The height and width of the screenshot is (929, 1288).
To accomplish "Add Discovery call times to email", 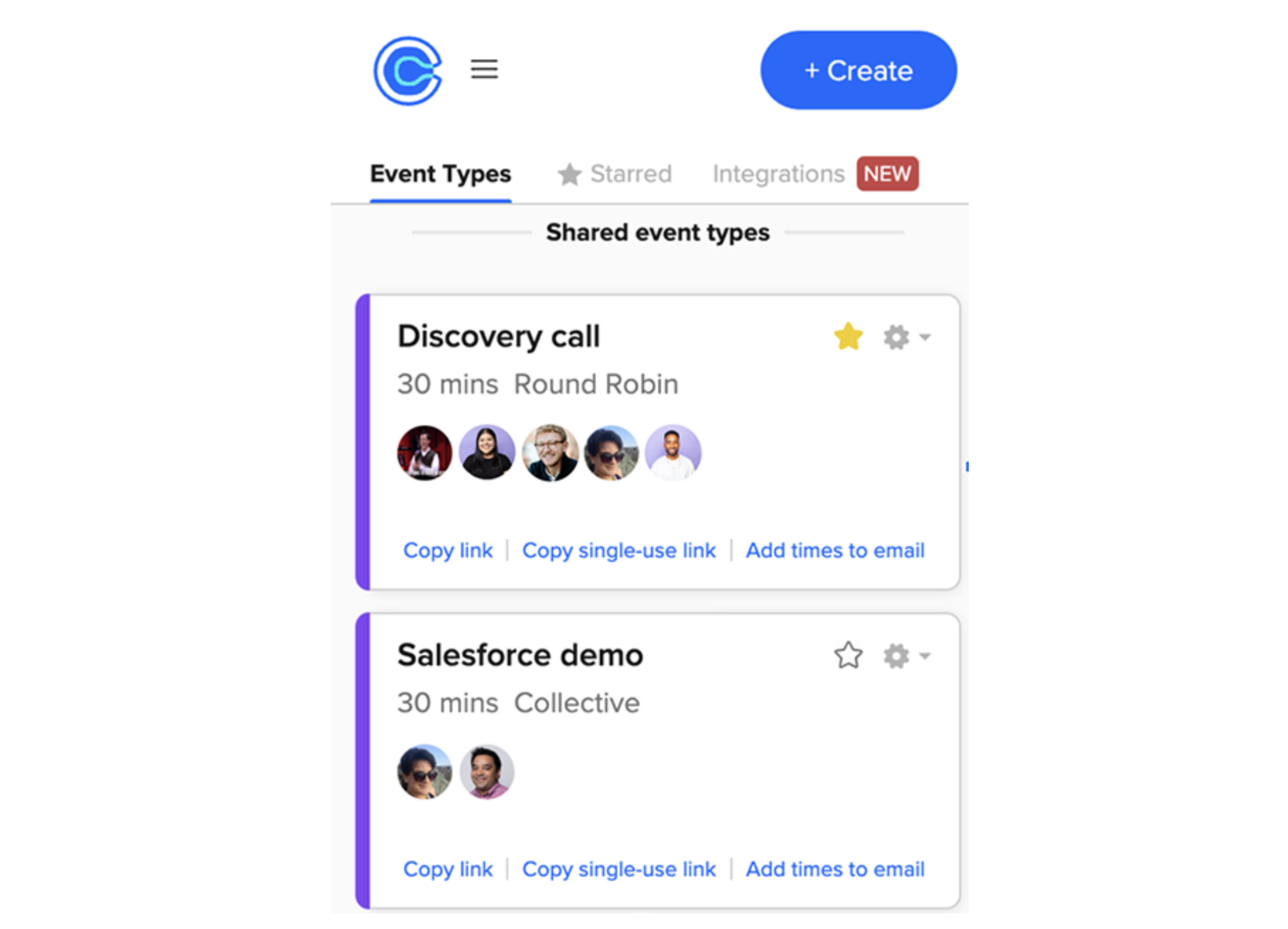I will point(835,550).
